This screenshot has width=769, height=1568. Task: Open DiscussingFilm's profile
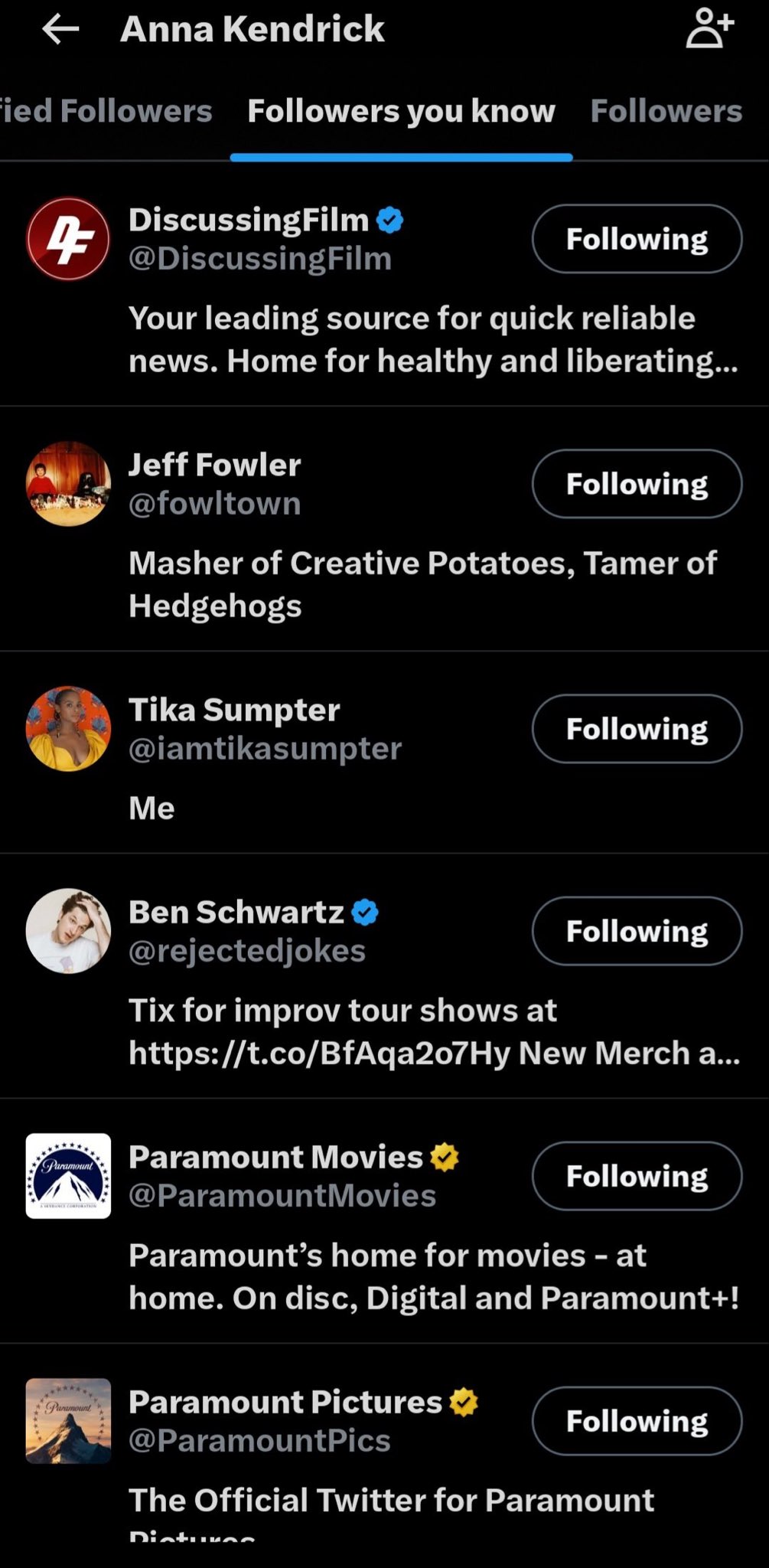click(x=248, y=220)
